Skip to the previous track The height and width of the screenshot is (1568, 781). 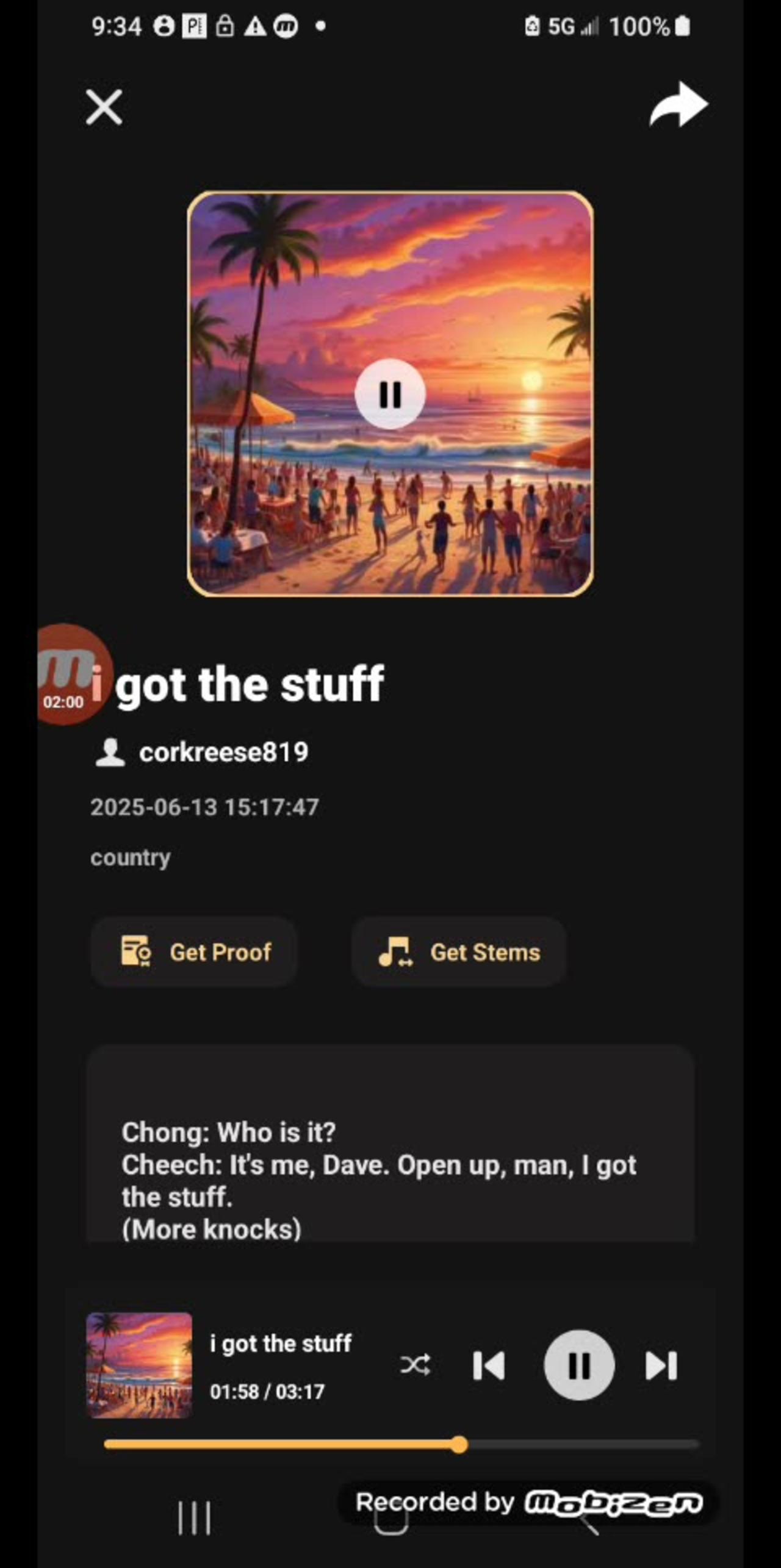pos(489,1365)
